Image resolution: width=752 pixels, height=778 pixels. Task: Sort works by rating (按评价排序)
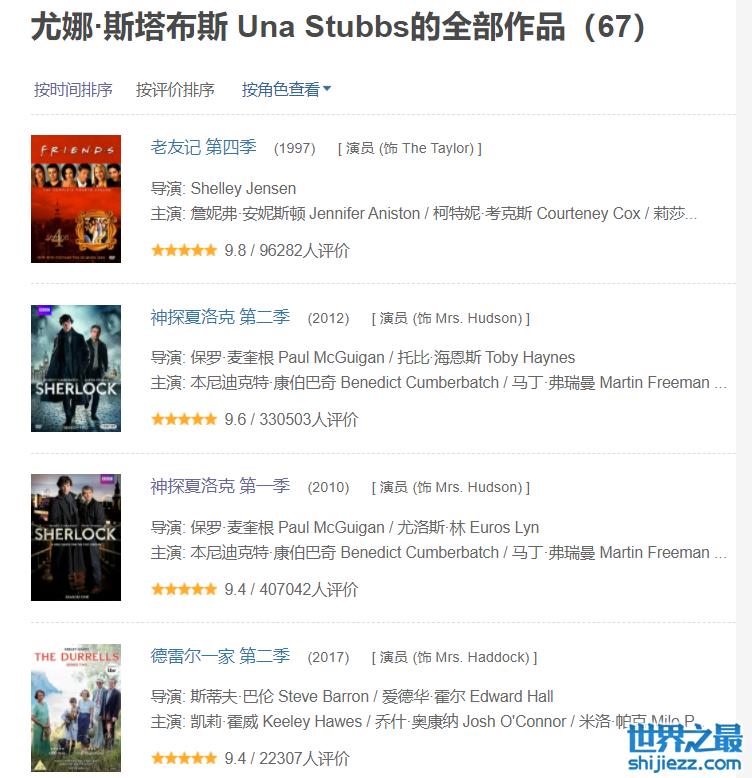pyautogui.click(x=175, y=90)
